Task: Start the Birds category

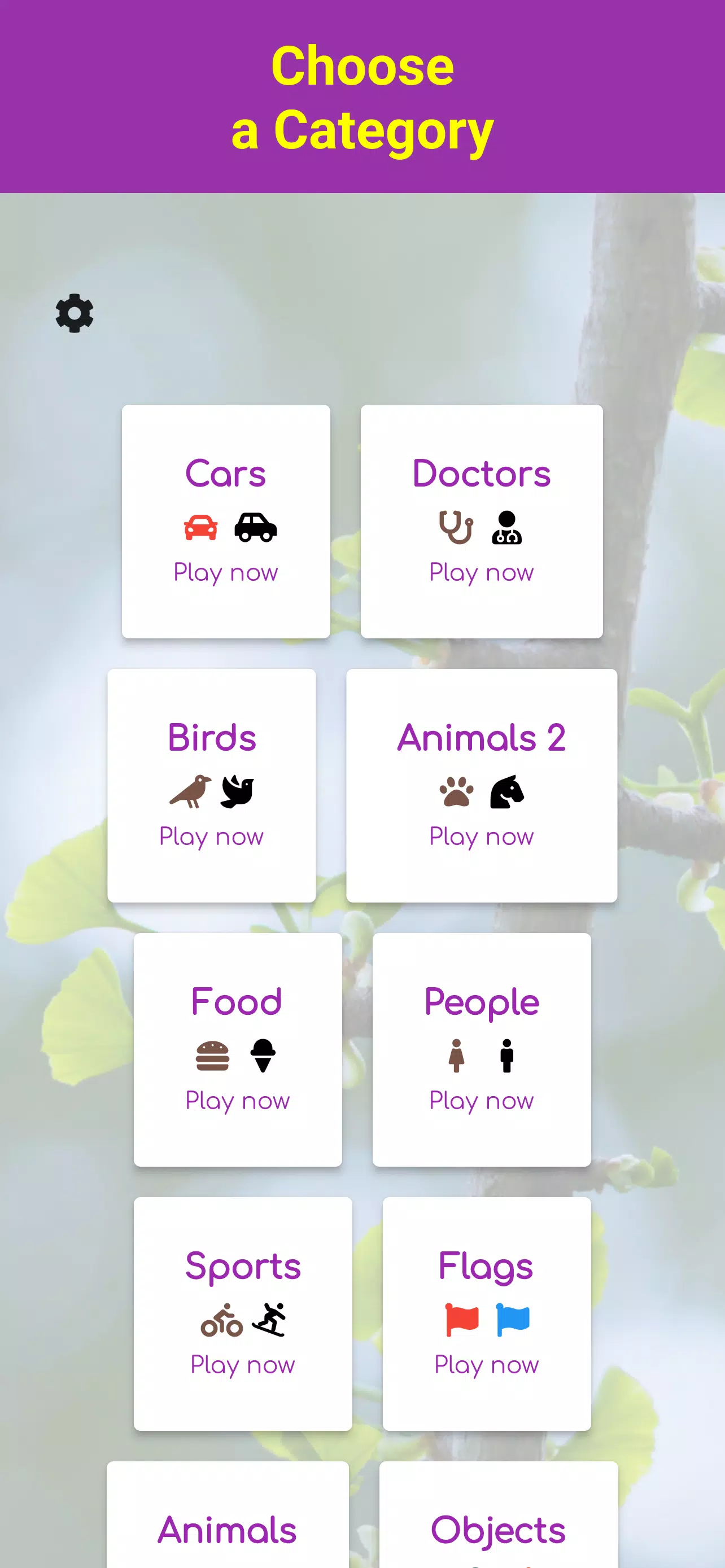Action: click(x=211, y=785)
